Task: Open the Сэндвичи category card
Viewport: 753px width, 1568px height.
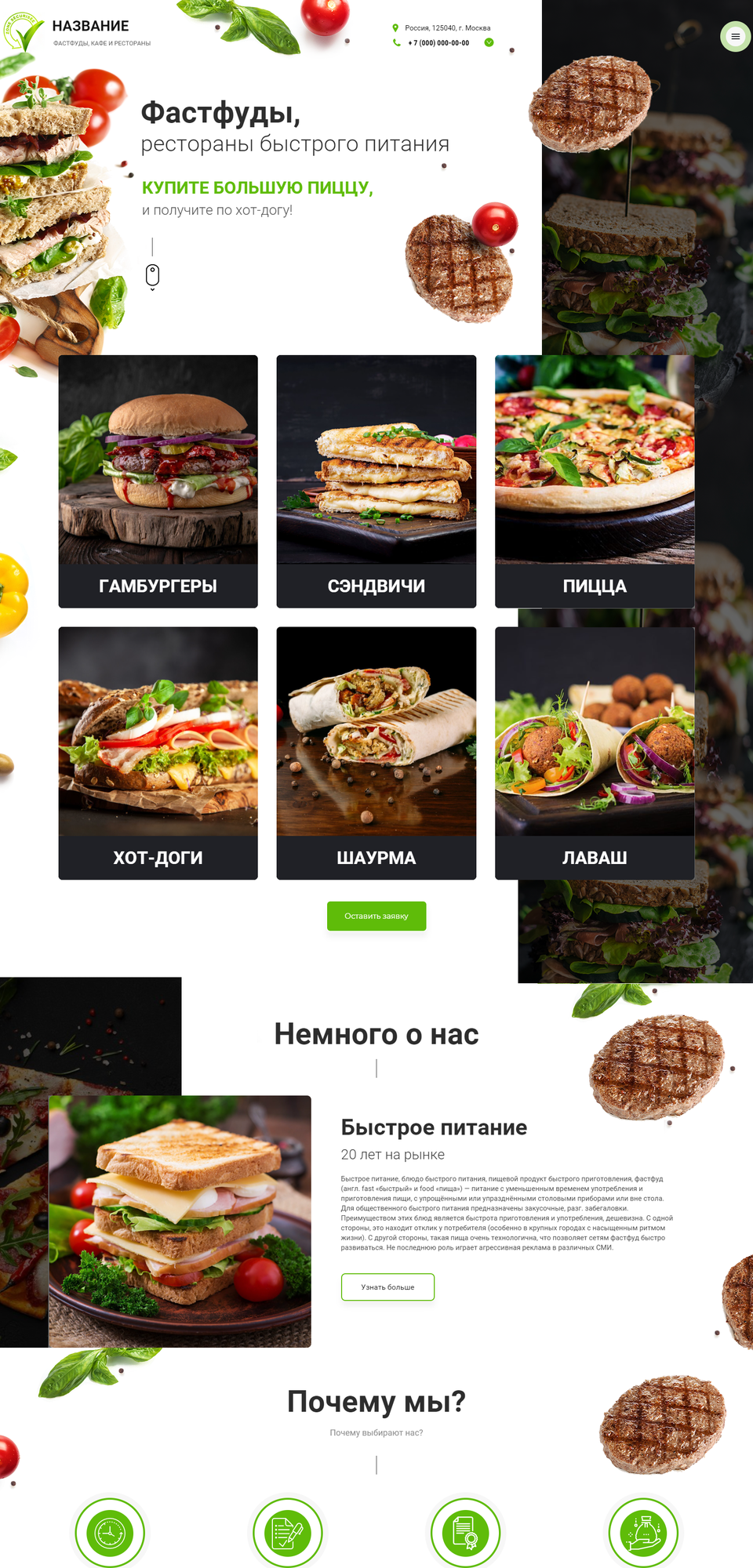Action: pyautogui.click(x=376, y=481)
